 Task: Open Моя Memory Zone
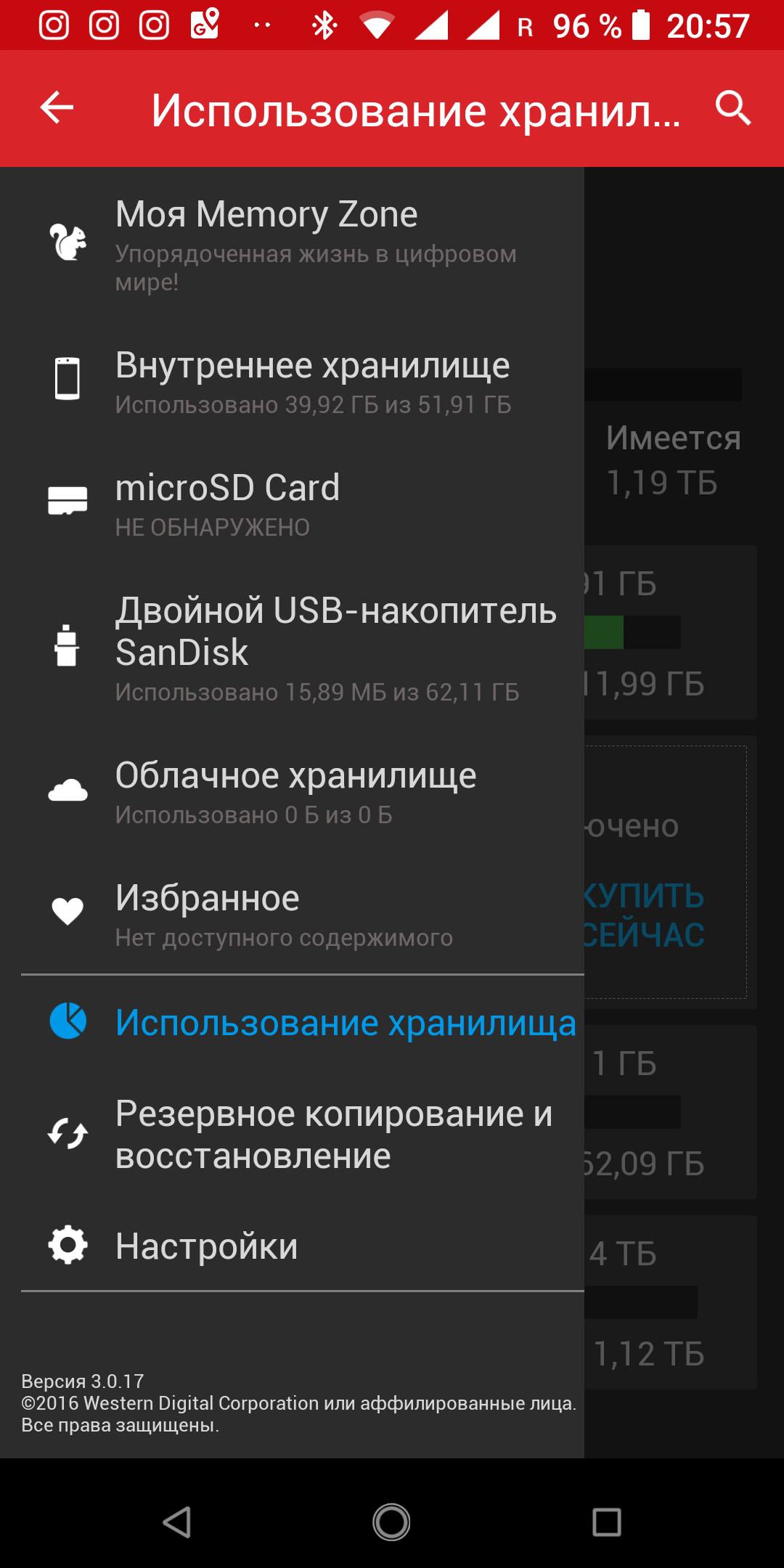(x=290, y=242)
